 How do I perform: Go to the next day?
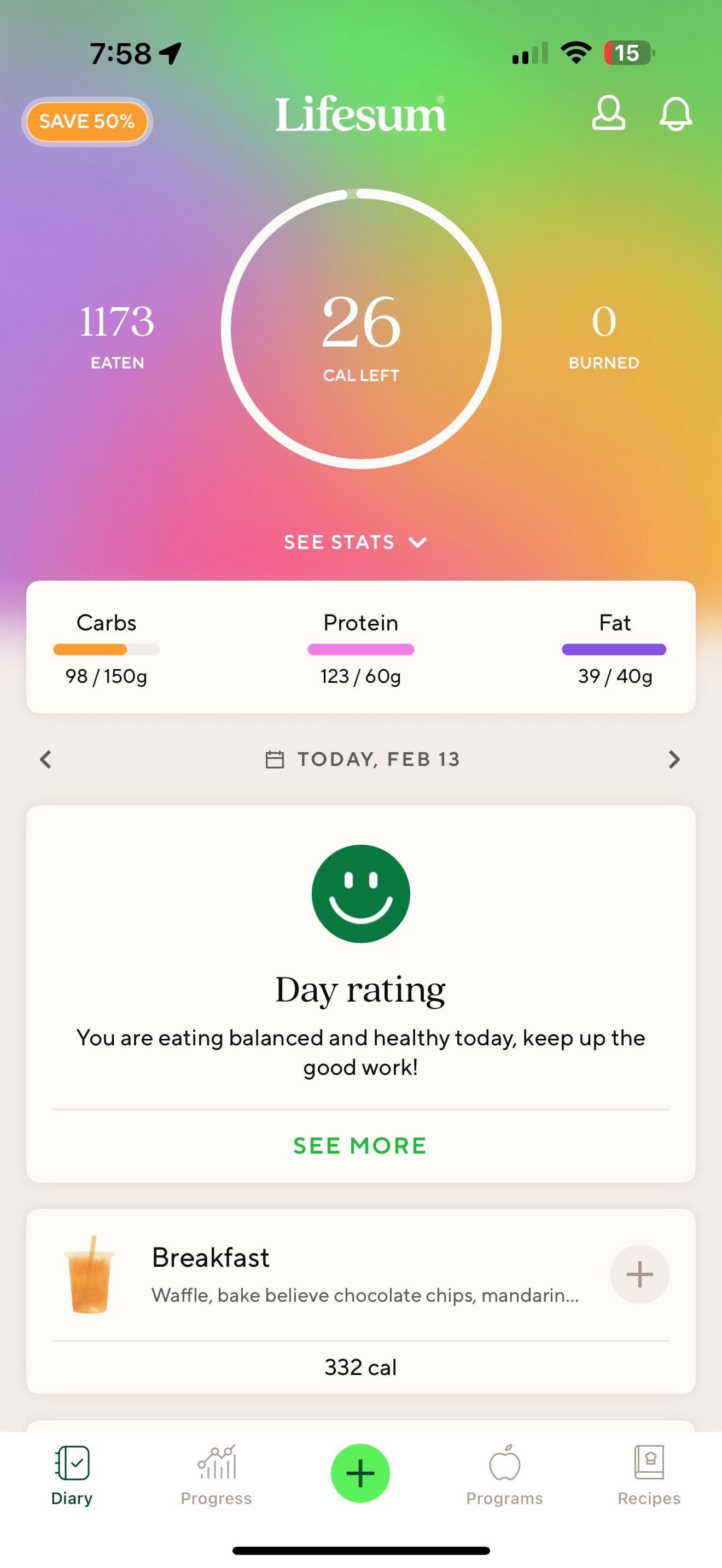click(x=674, y=759)
